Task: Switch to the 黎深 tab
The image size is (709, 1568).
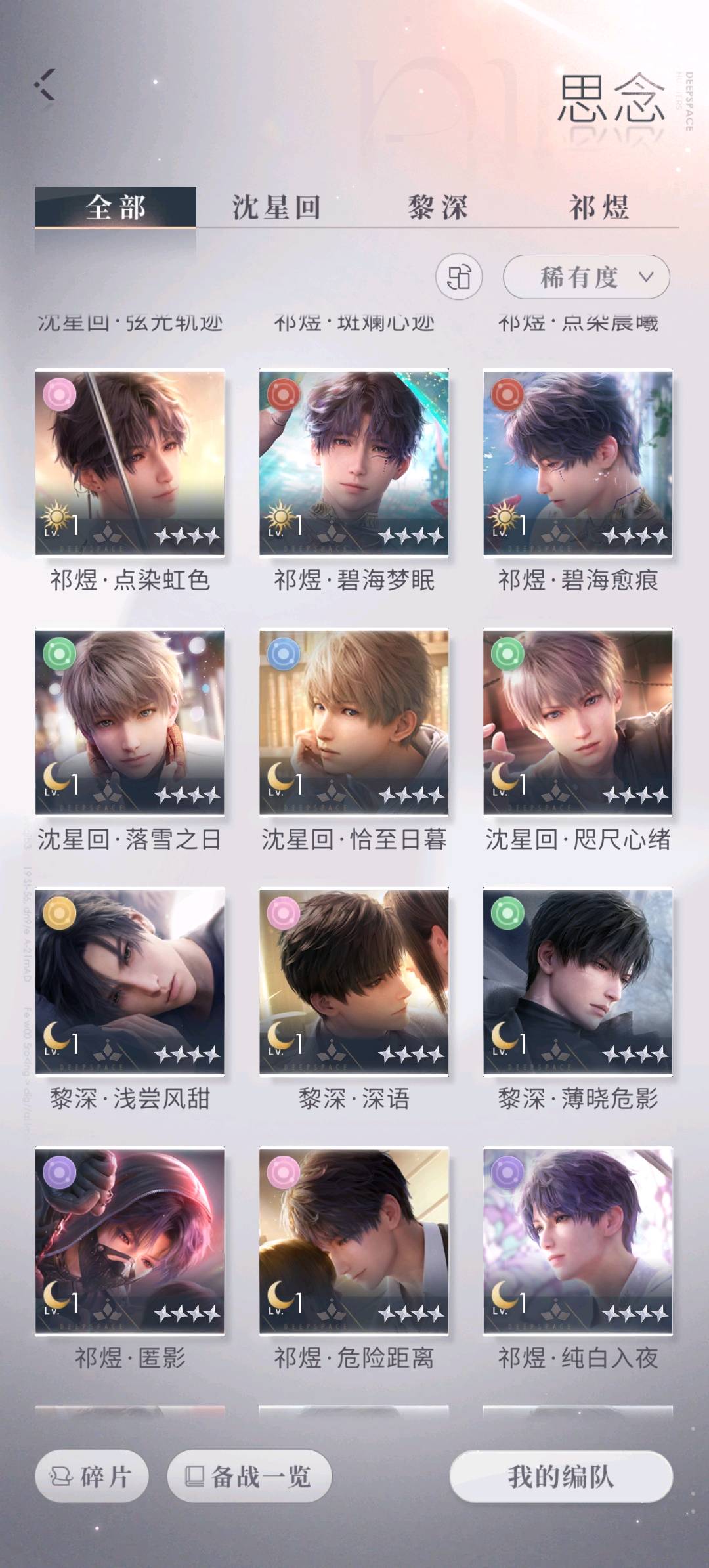Action: [438, 207]
